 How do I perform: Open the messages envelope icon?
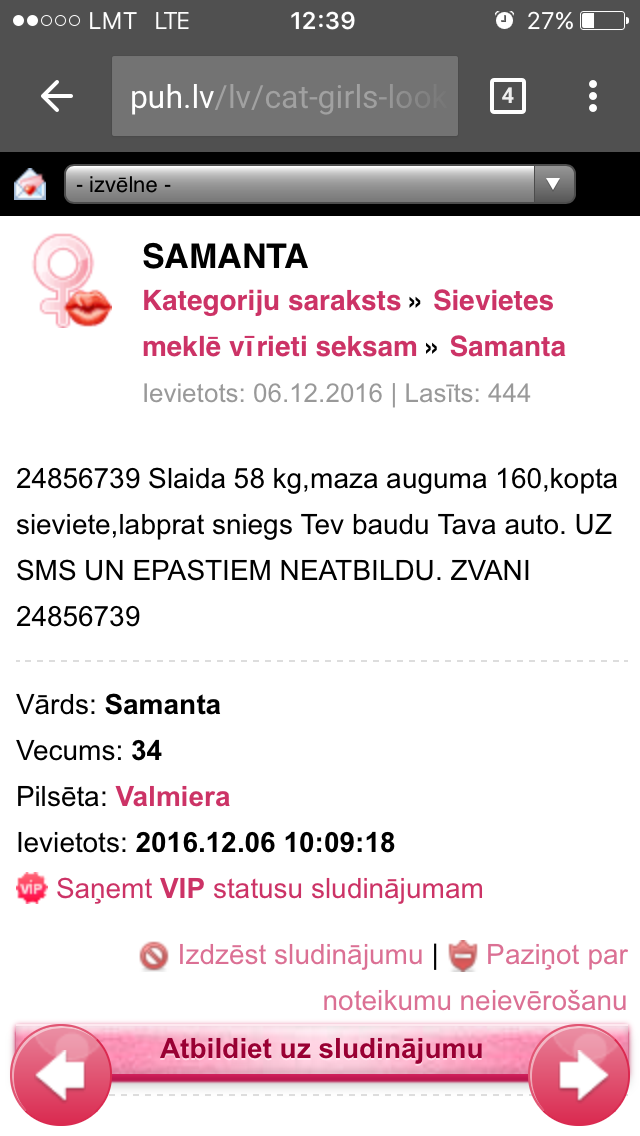[x=30, y=185]
